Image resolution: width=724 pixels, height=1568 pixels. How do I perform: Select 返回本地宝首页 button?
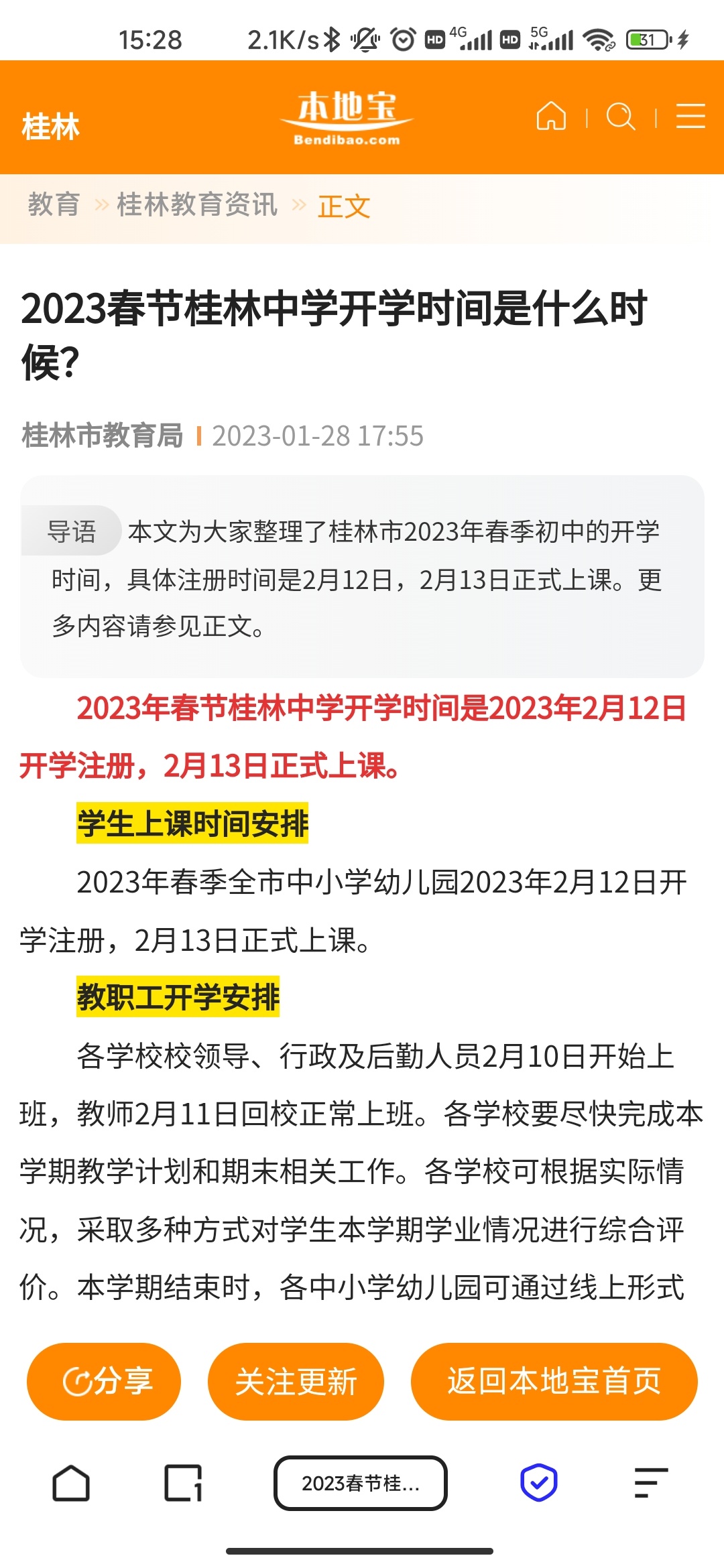click(554, 1381)
